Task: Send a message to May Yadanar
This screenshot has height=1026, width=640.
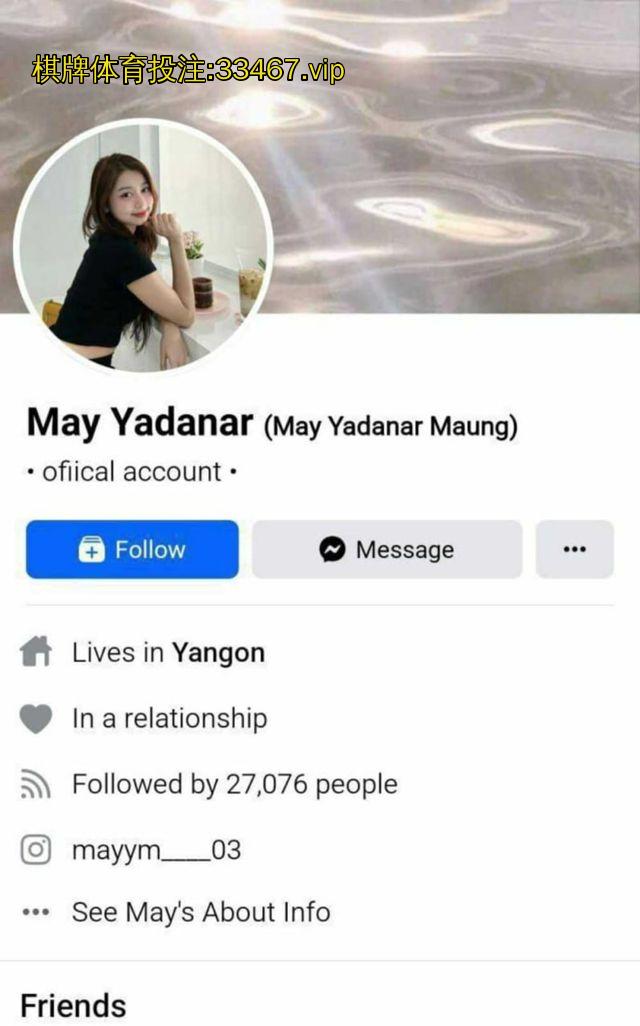Action: 387,549
